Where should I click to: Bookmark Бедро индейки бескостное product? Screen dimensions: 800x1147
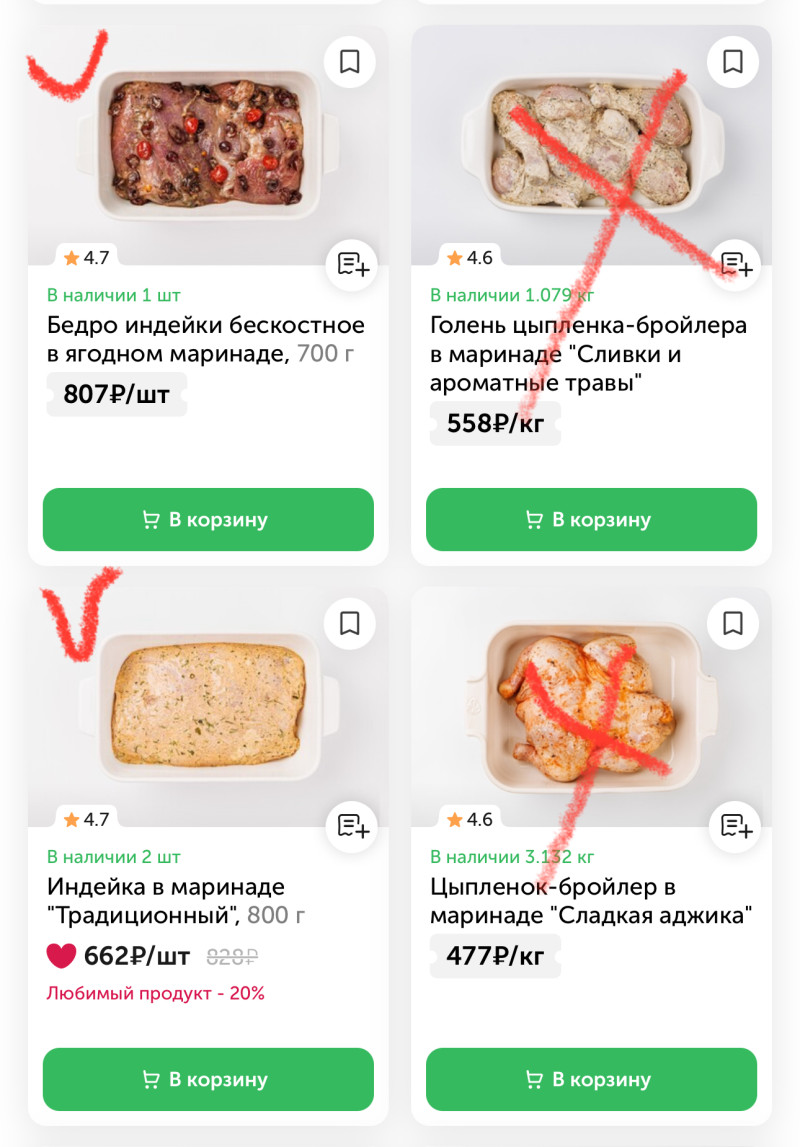point(350,62)
